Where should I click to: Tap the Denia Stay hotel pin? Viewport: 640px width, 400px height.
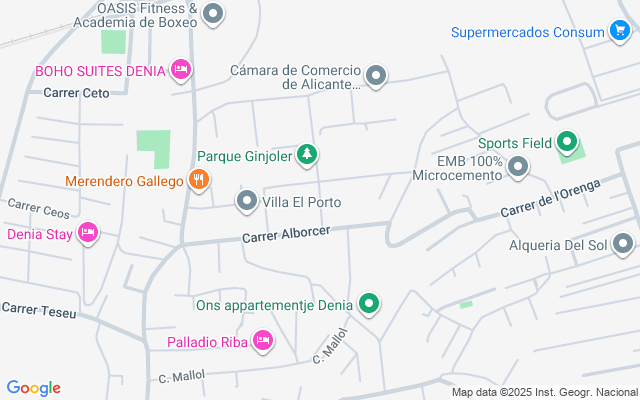point(88,232)
